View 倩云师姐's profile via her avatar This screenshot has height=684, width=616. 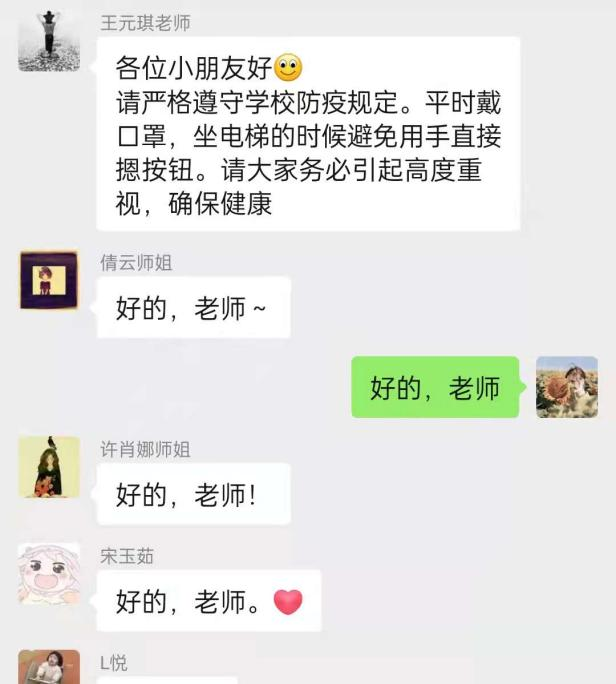point(49,280)
